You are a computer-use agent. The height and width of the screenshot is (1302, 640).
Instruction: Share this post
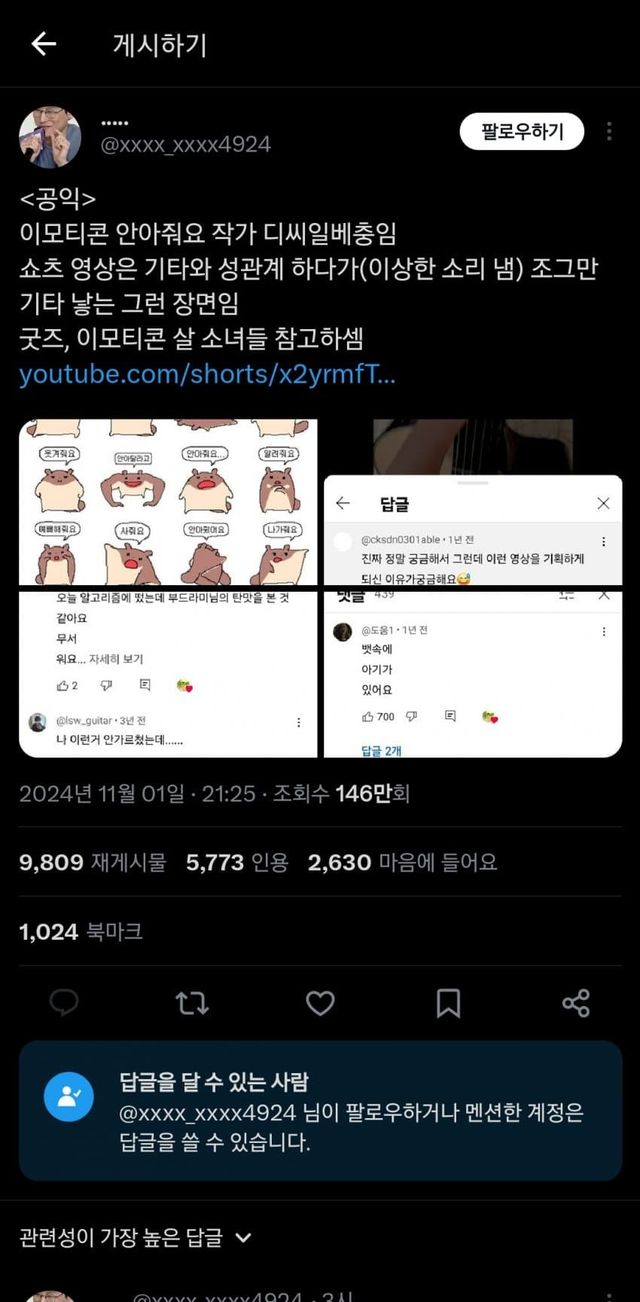576,1003
